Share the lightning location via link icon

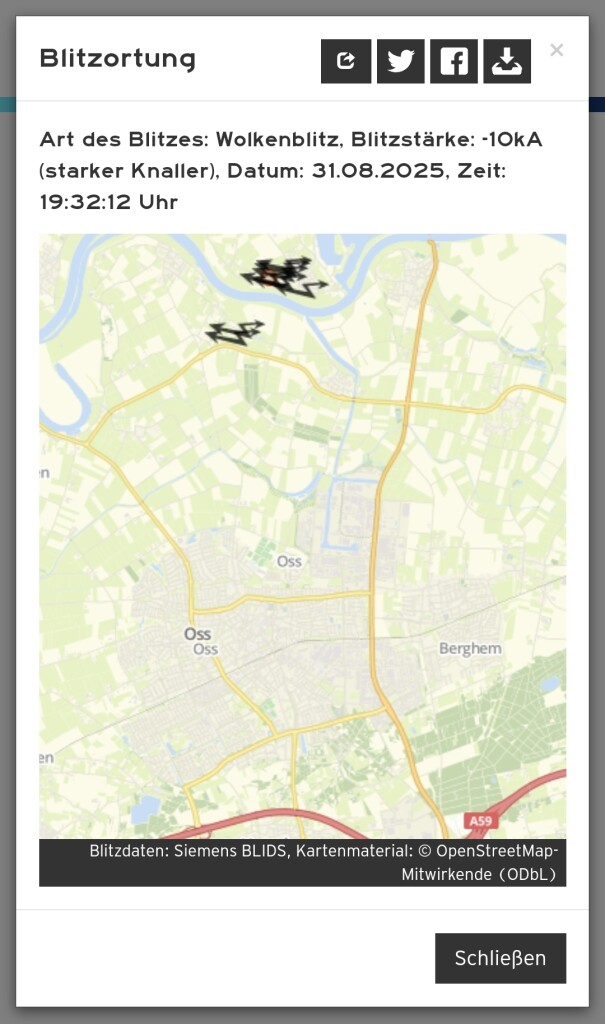click(346, 62)
